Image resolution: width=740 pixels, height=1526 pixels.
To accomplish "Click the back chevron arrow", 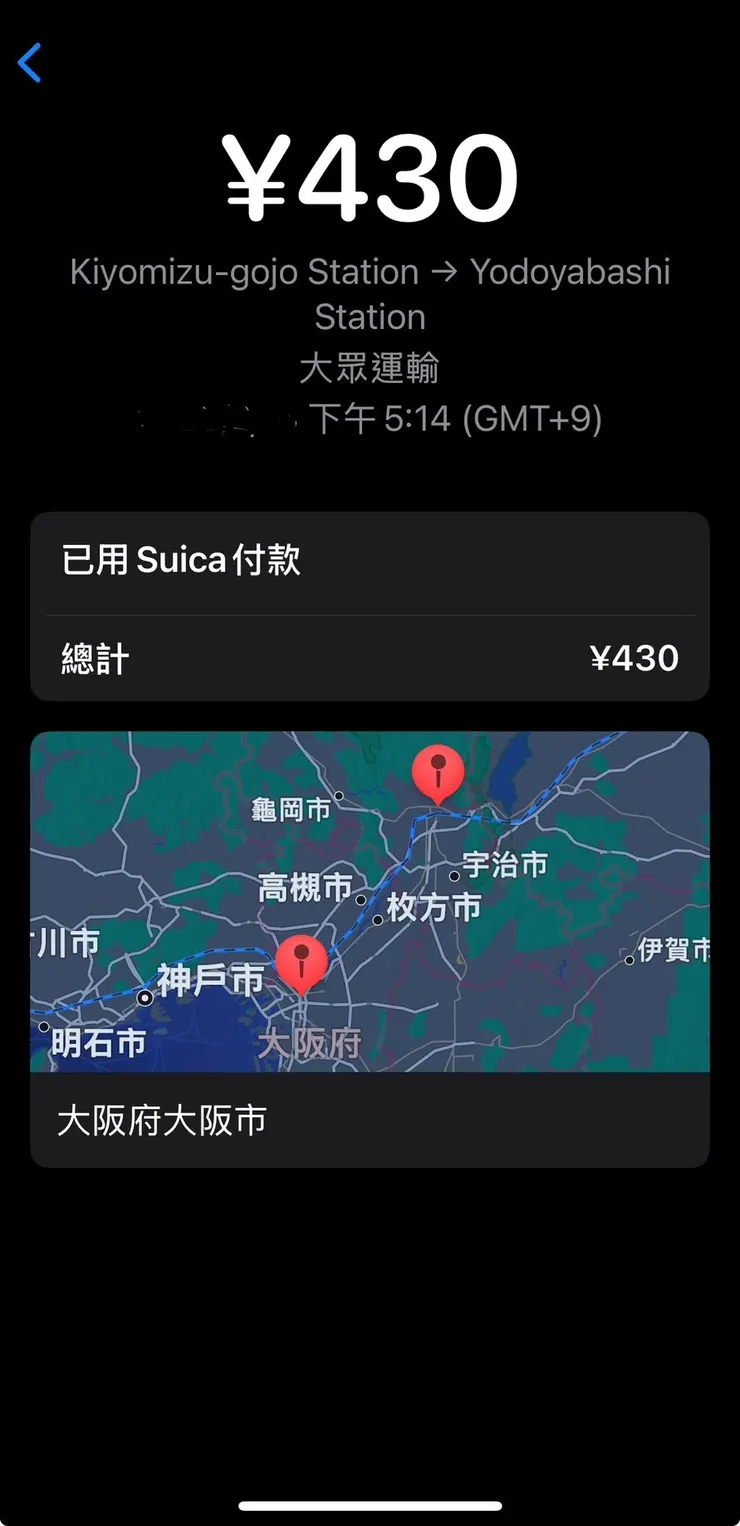I will pos(29,62).
